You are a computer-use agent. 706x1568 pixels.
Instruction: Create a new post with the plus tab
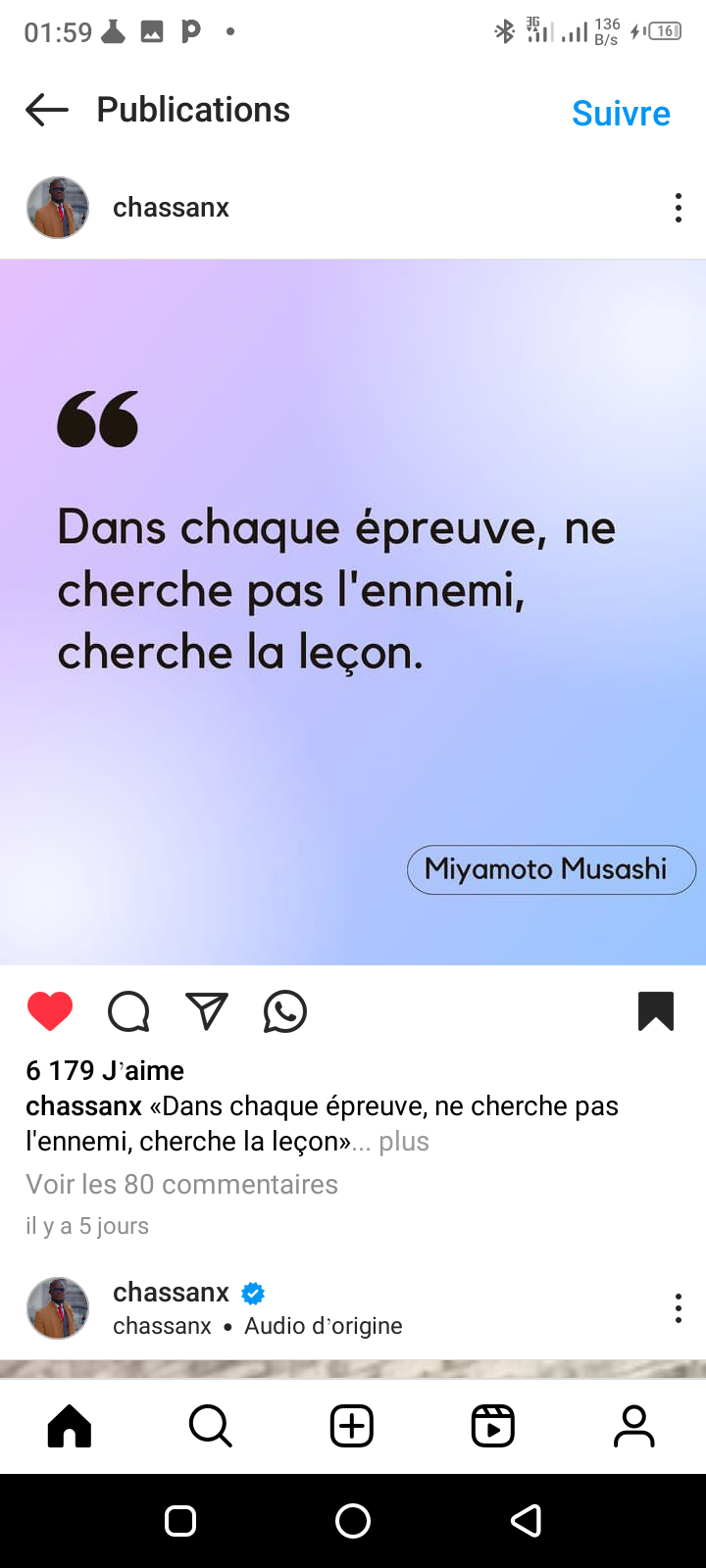pyautogui.click(x=352, y=1426)
